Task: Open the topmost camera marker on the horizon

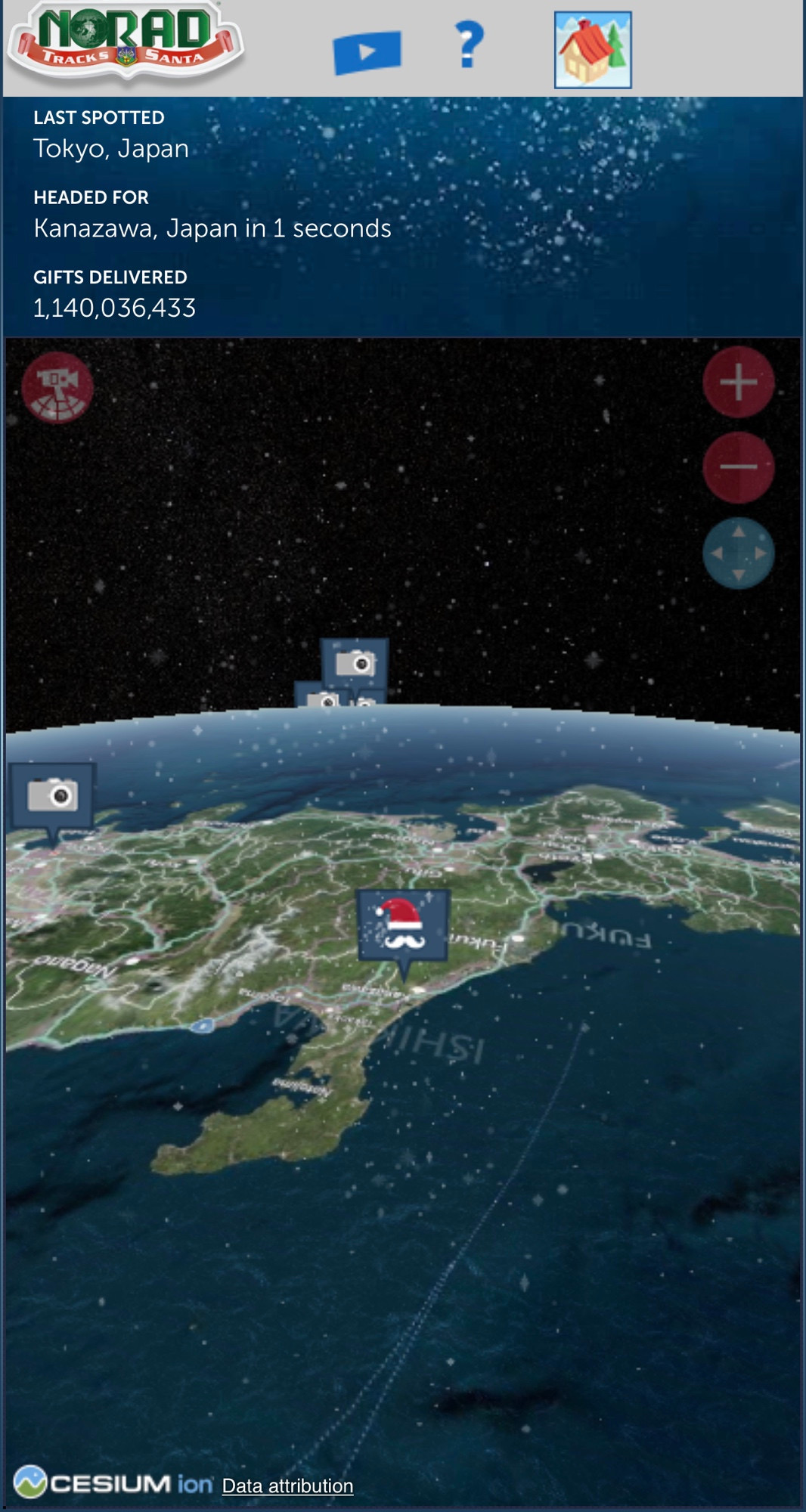Action: click(x=355, y=663)
